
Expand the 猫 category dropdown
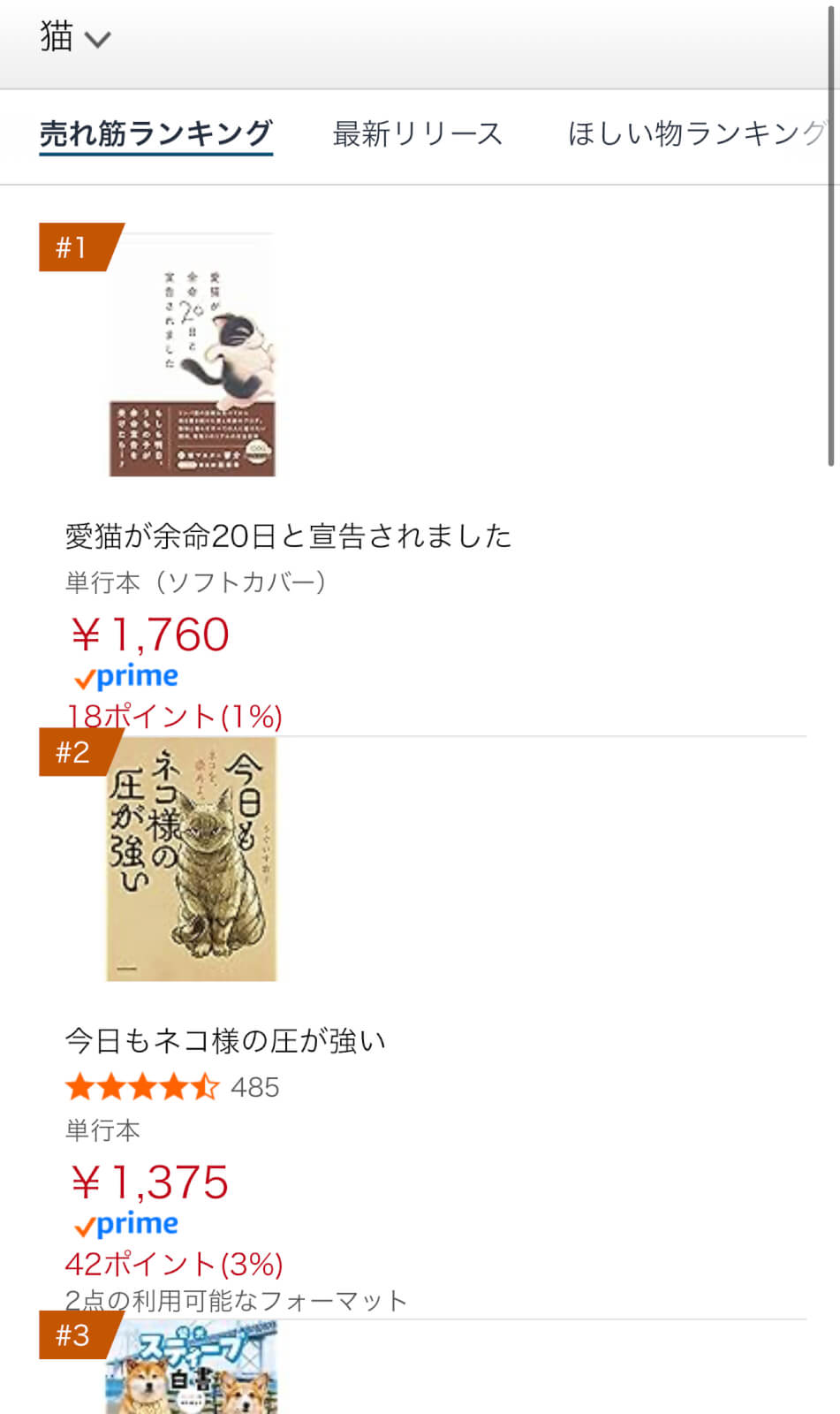coord(74,38)
